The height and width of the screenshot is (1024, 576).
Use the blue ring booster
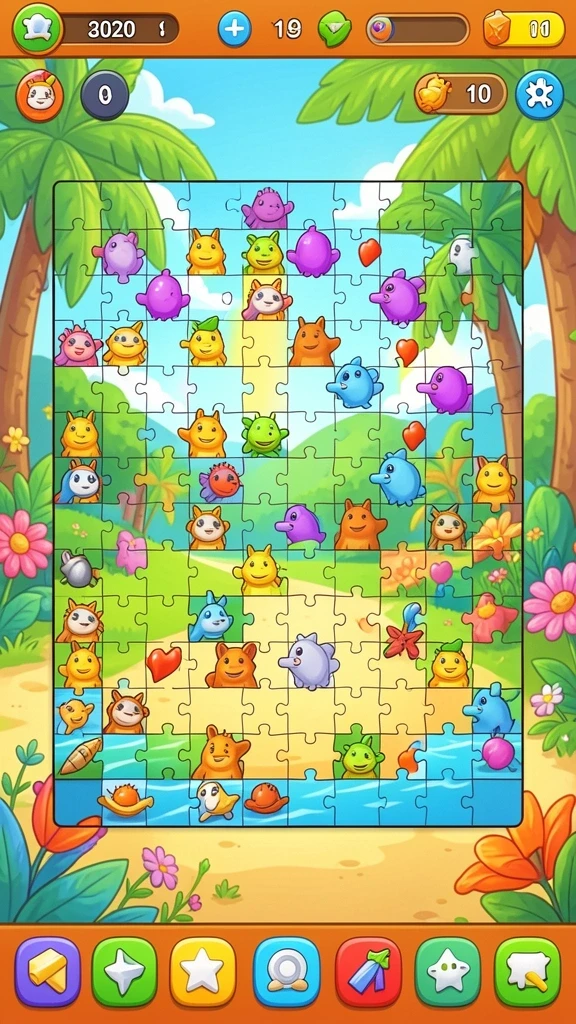click(x=287, y=971)
